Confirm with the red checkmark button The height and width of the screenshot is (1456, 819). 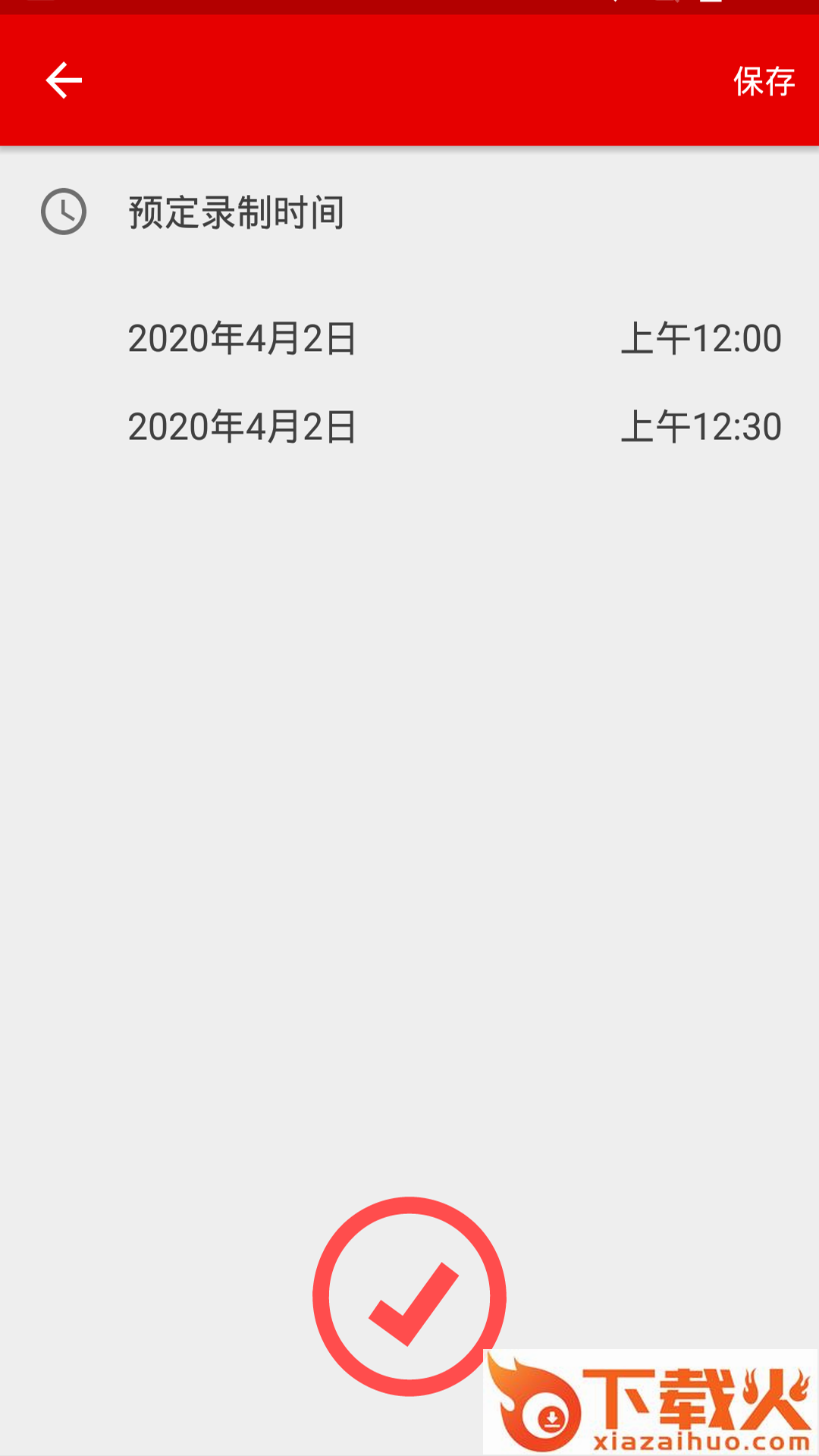[x=409, y=1296]
